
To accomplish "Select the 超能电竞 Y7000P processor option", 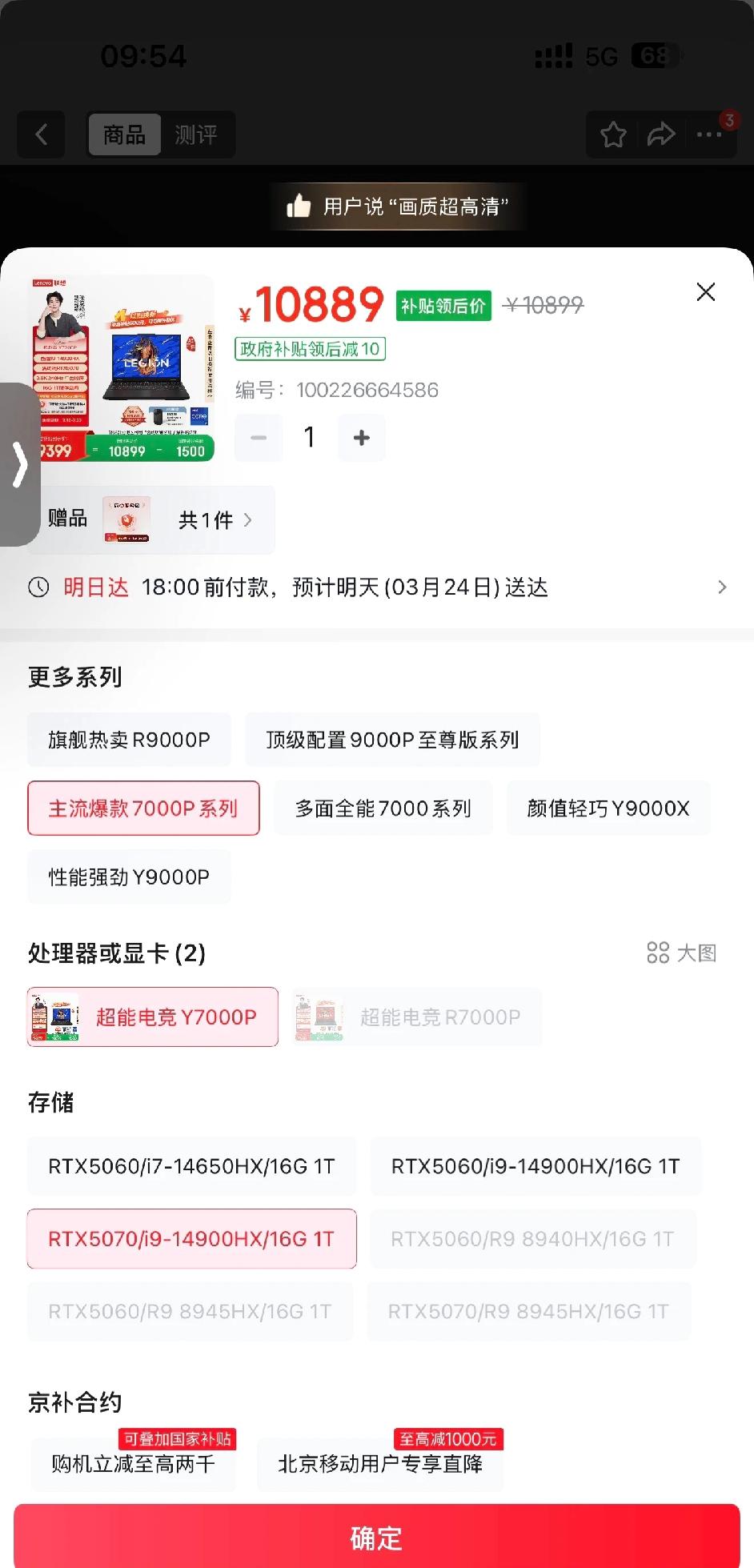I will 152,1017.
